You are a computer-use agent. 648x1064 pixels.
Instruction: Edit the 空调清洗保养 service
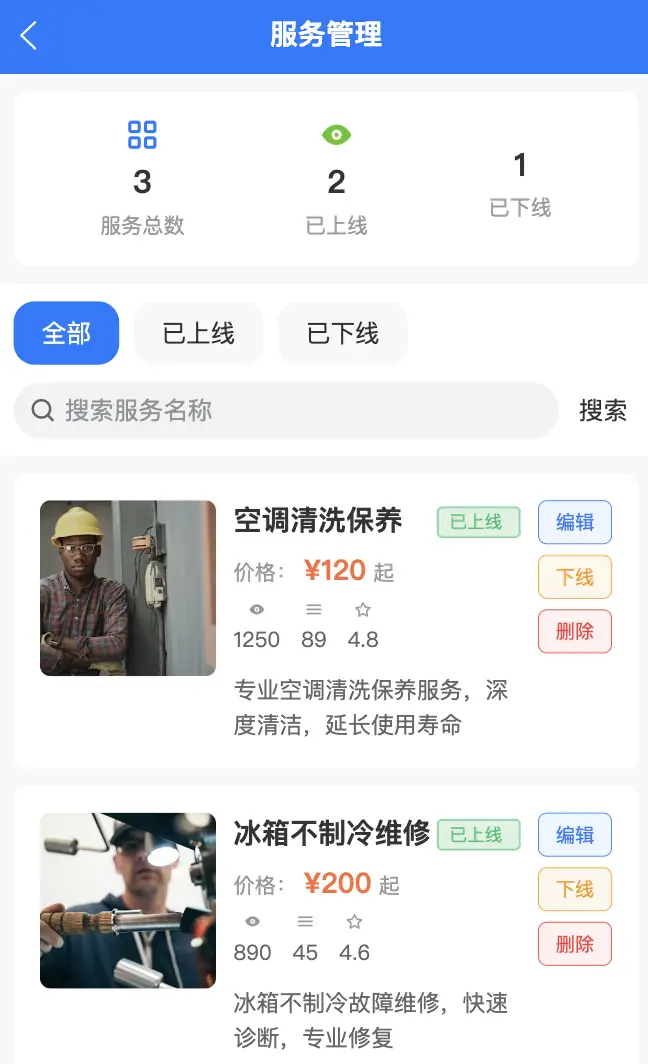click(575, 522)
